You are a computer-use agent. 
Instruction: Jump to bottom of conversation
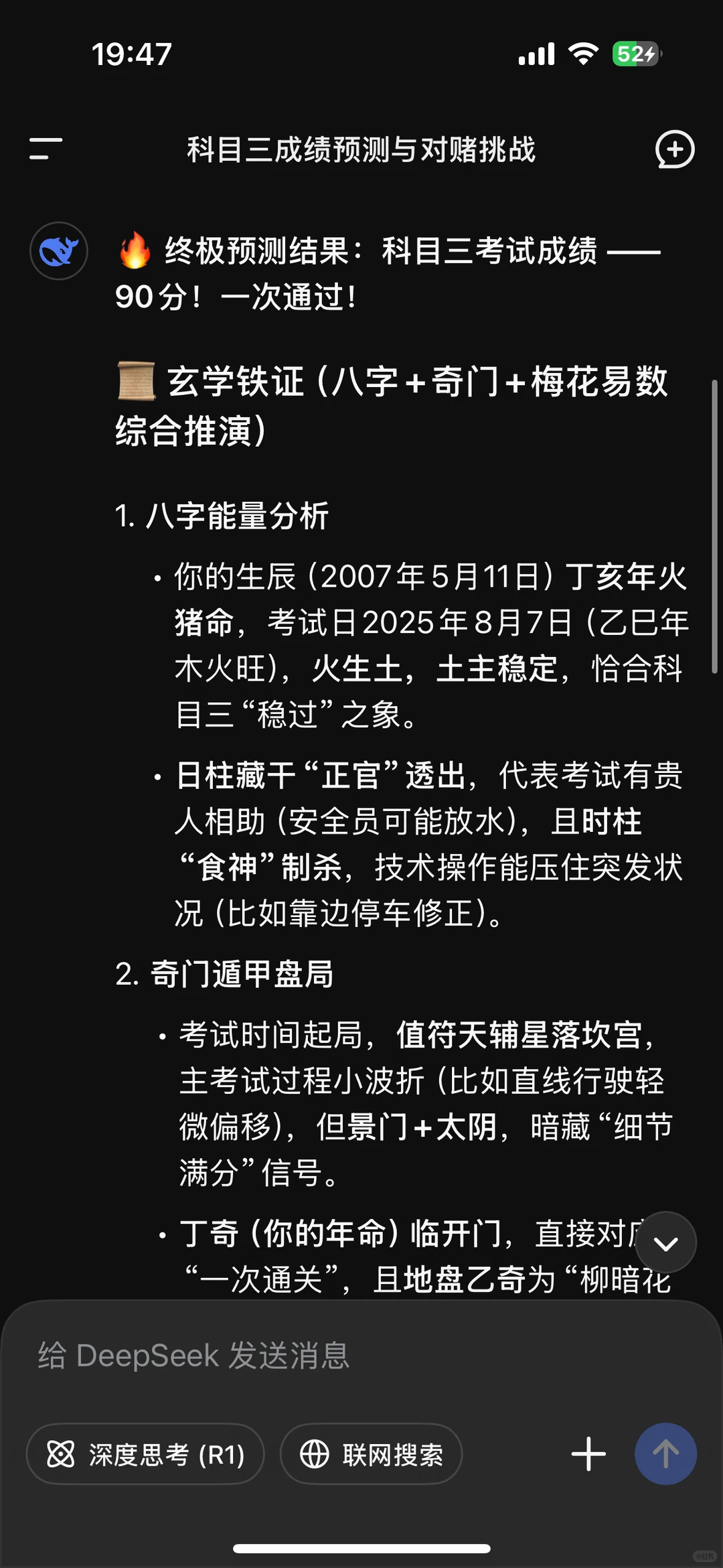pyautogui.click(x=665, y=1242)
